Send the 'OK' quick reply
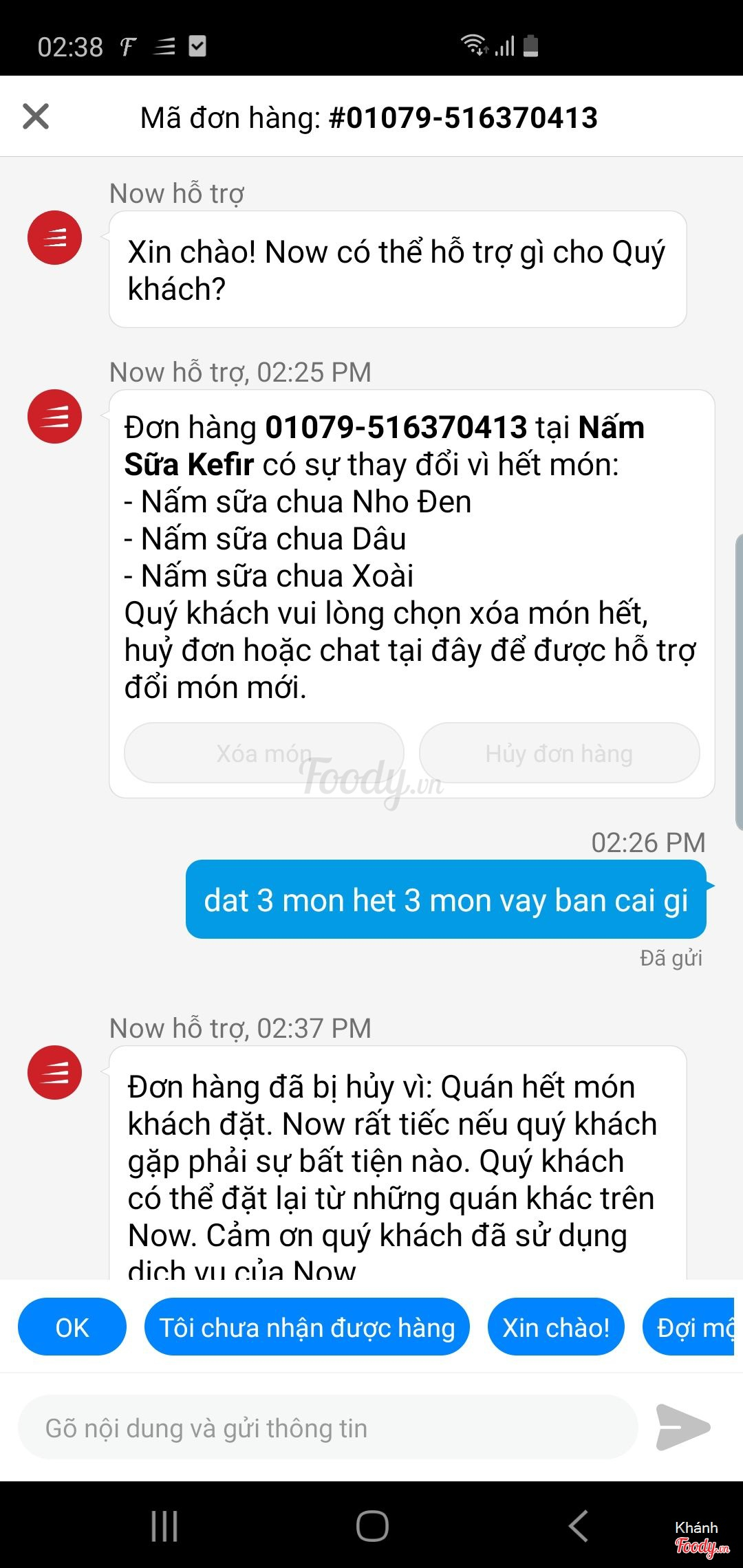The image size is (743, 1568). tap(72, 1327)
